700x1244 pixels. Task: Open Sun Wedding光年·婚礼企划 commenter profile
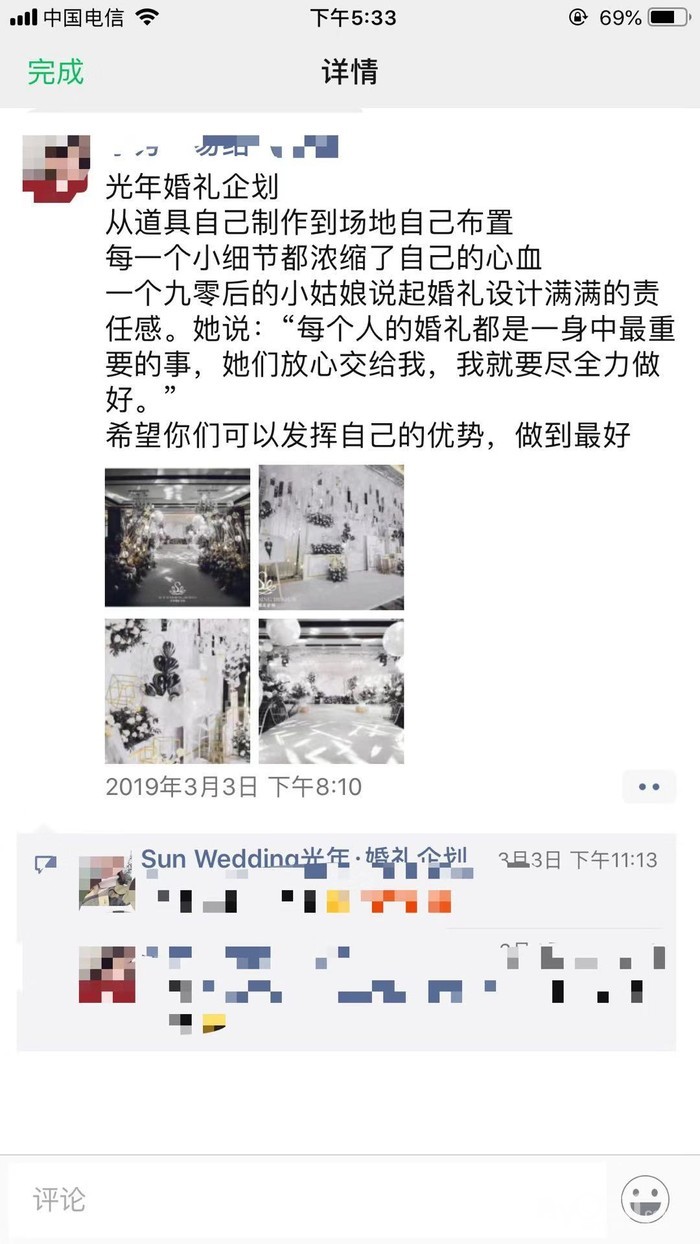(304, 859)
